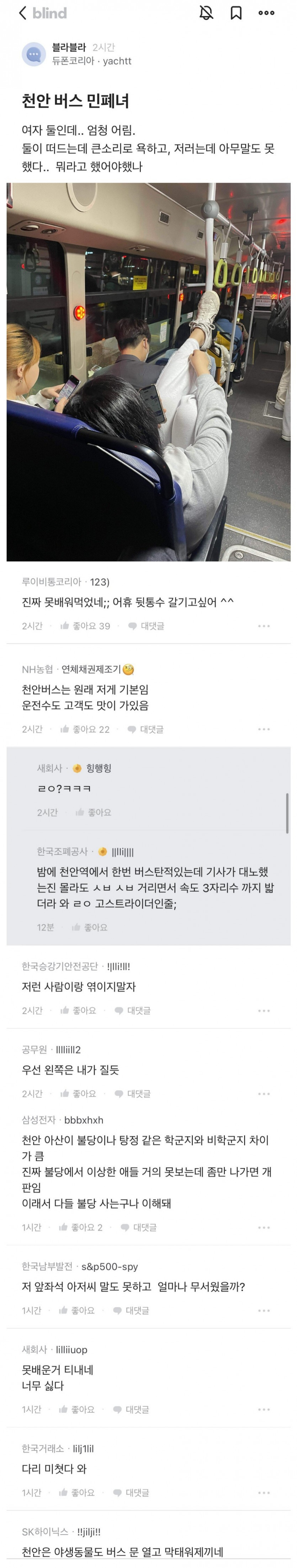Like the NH농협 comment
This screenshot has height=1568, width=297.
coord(85,729)
